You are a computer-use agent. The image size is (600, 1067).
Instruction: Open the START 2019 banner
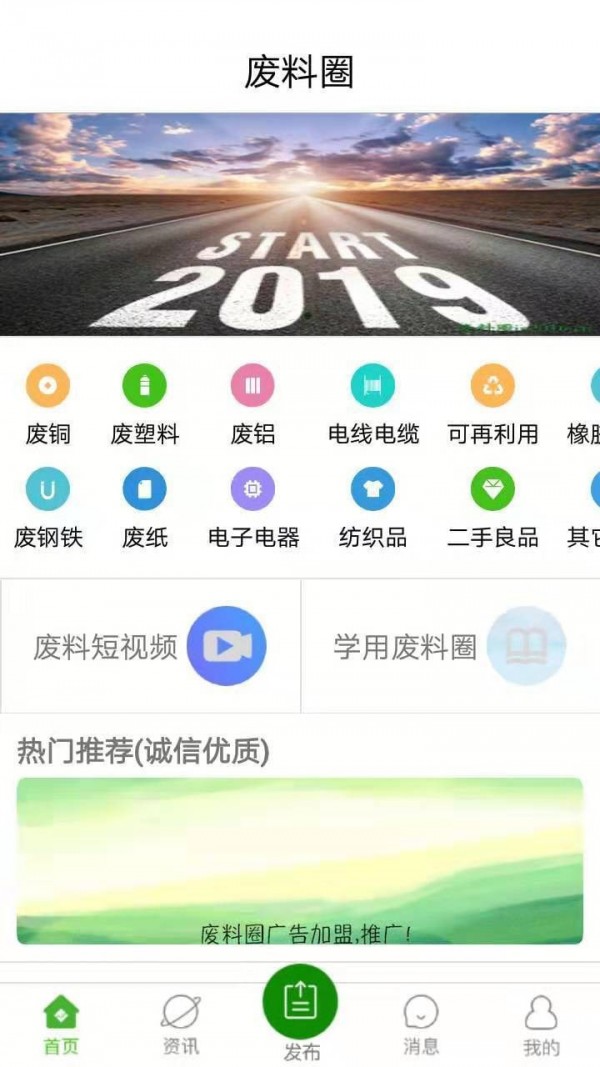[300, 224]
